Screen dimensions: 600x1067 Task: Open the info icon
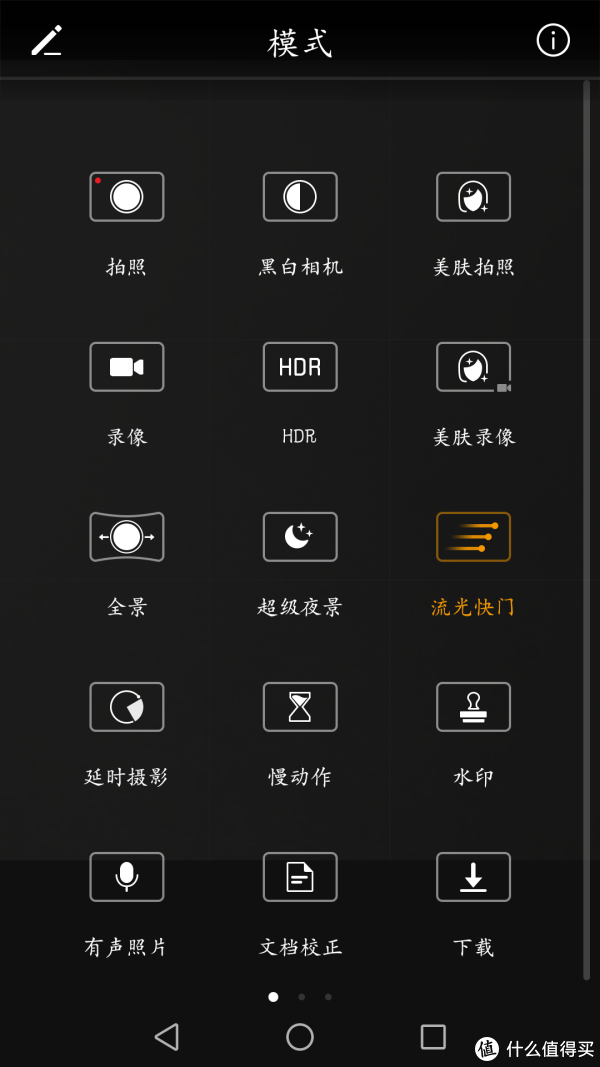pyautogui.click(x=552, y=40)
